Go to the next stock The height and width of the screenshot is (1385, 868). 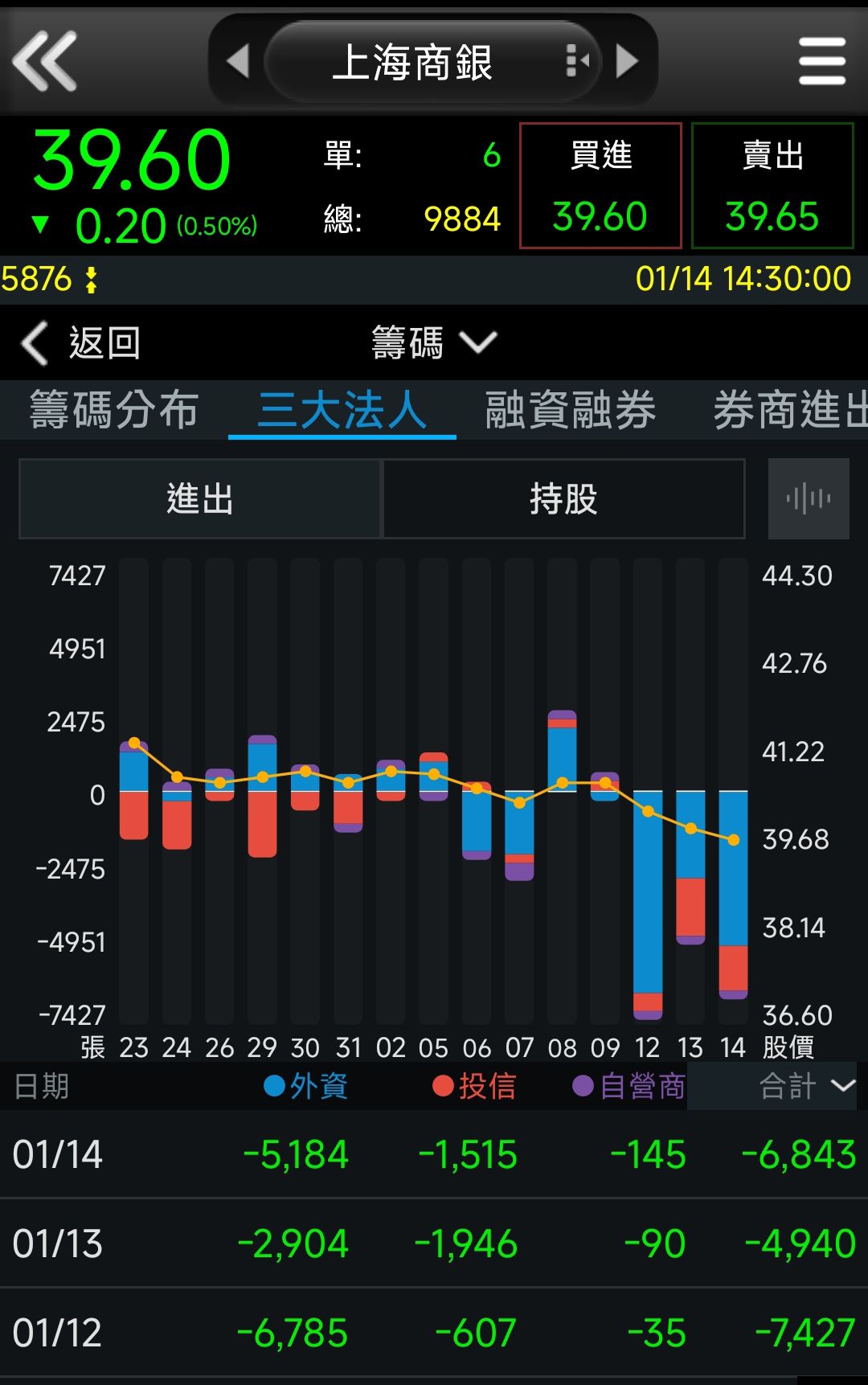point(627,61)
